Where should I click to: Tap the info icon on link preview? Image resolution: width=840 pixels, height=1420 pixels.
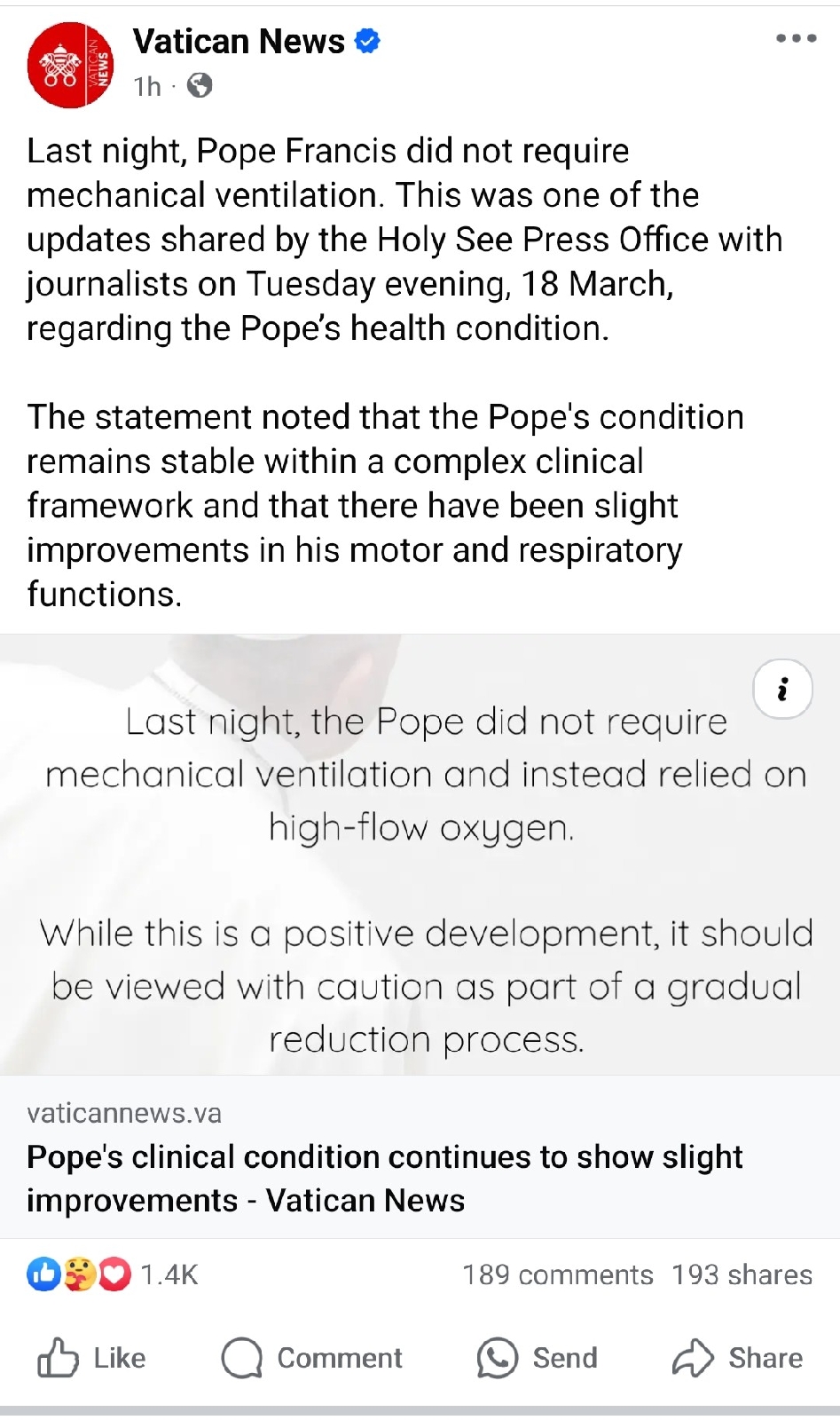[782, 689]
